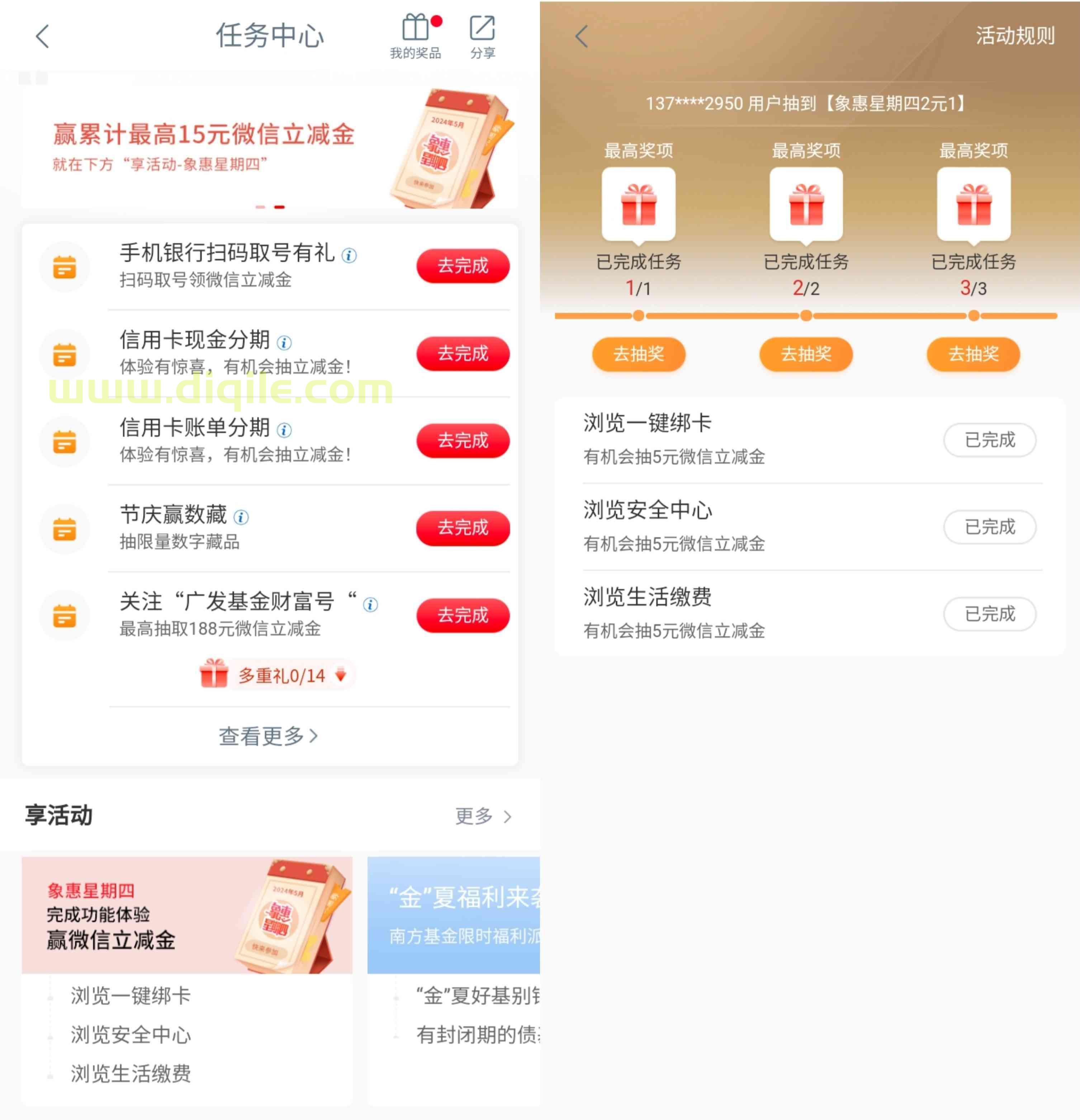Tap 去完成 for 关注广发基金财富号
Image resolution: width=1080 pixels, height=1120 pixels.
[x=462, y=615]
